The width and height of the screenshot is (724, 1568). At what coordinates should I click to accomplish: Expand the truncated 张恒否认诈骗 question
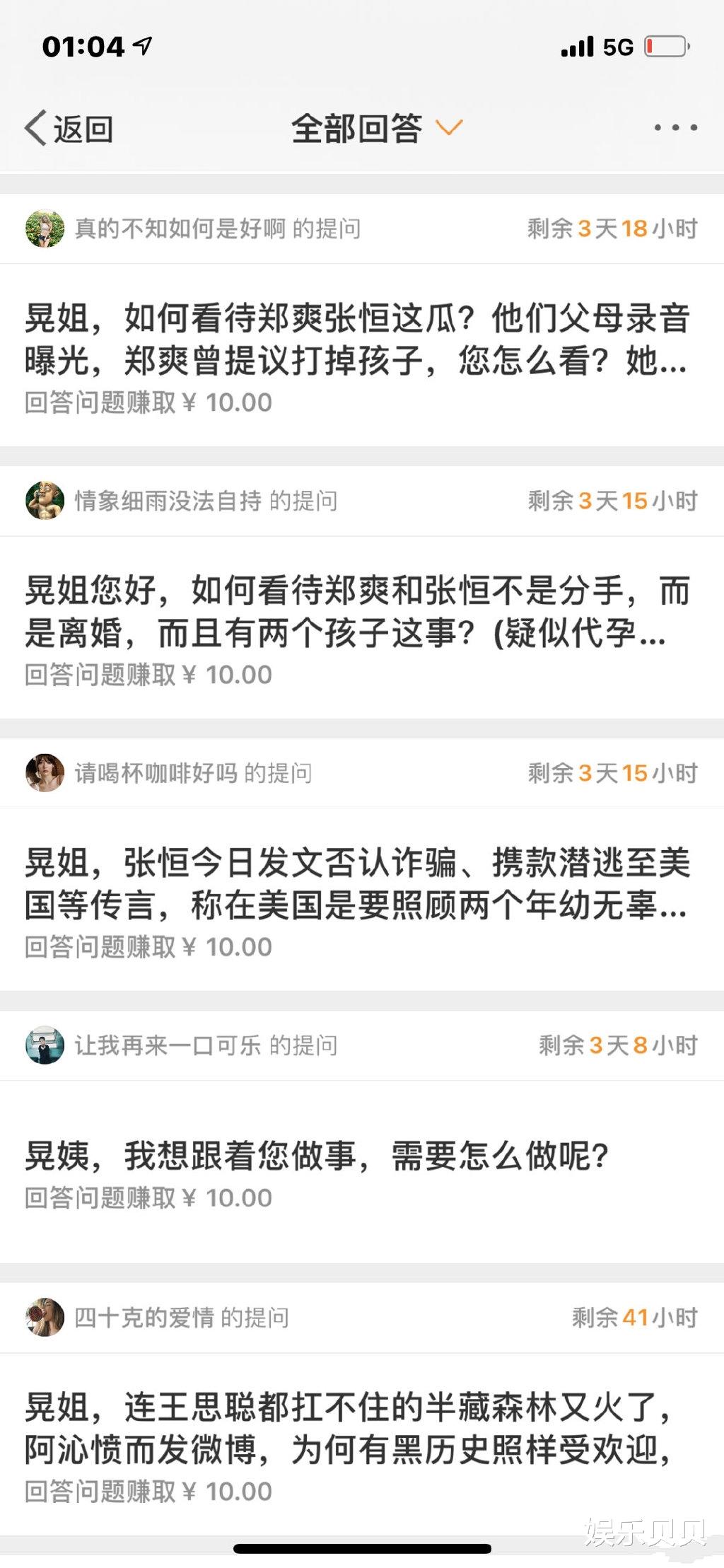pos(354,881)
